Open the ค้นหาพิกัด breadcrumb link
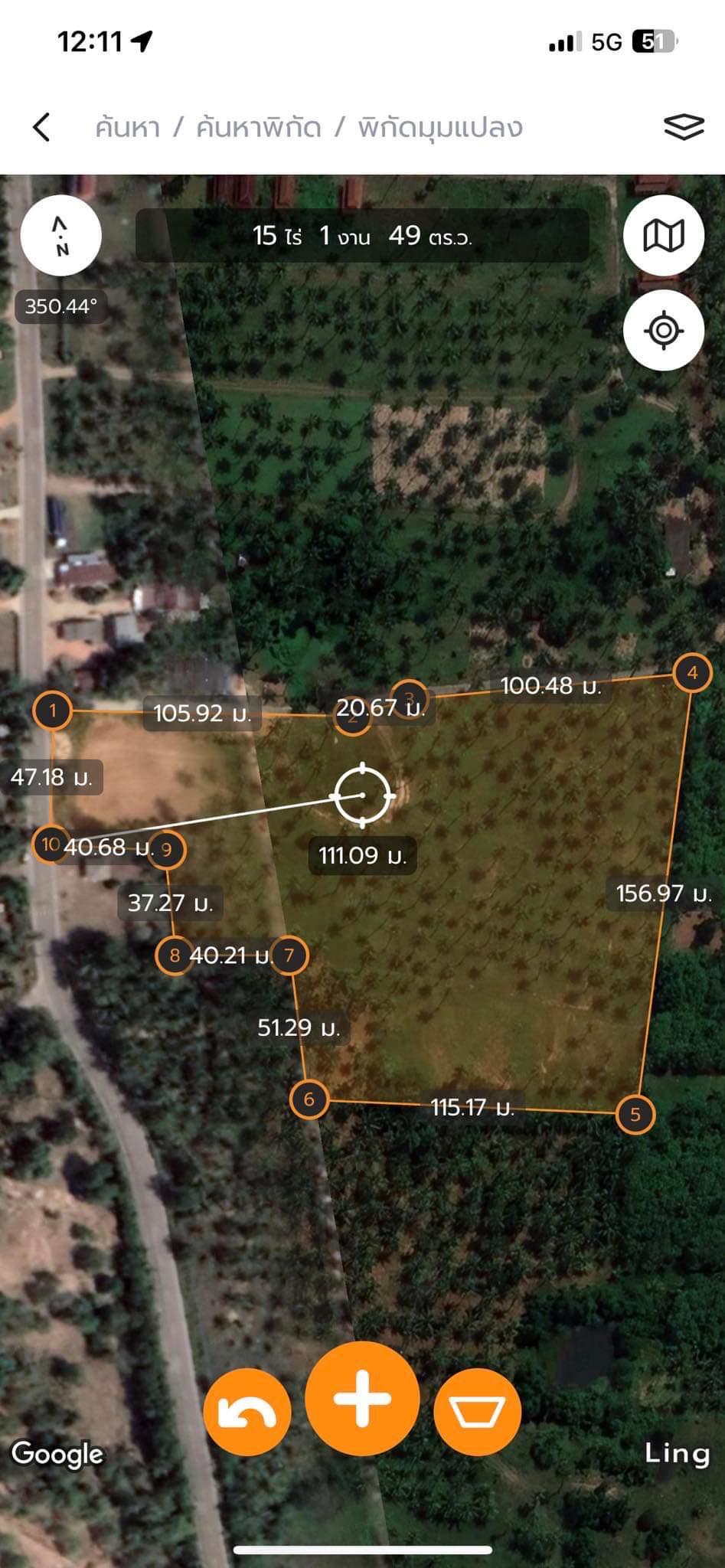Viewport: 725px width, 1568px height. point(259,128)
